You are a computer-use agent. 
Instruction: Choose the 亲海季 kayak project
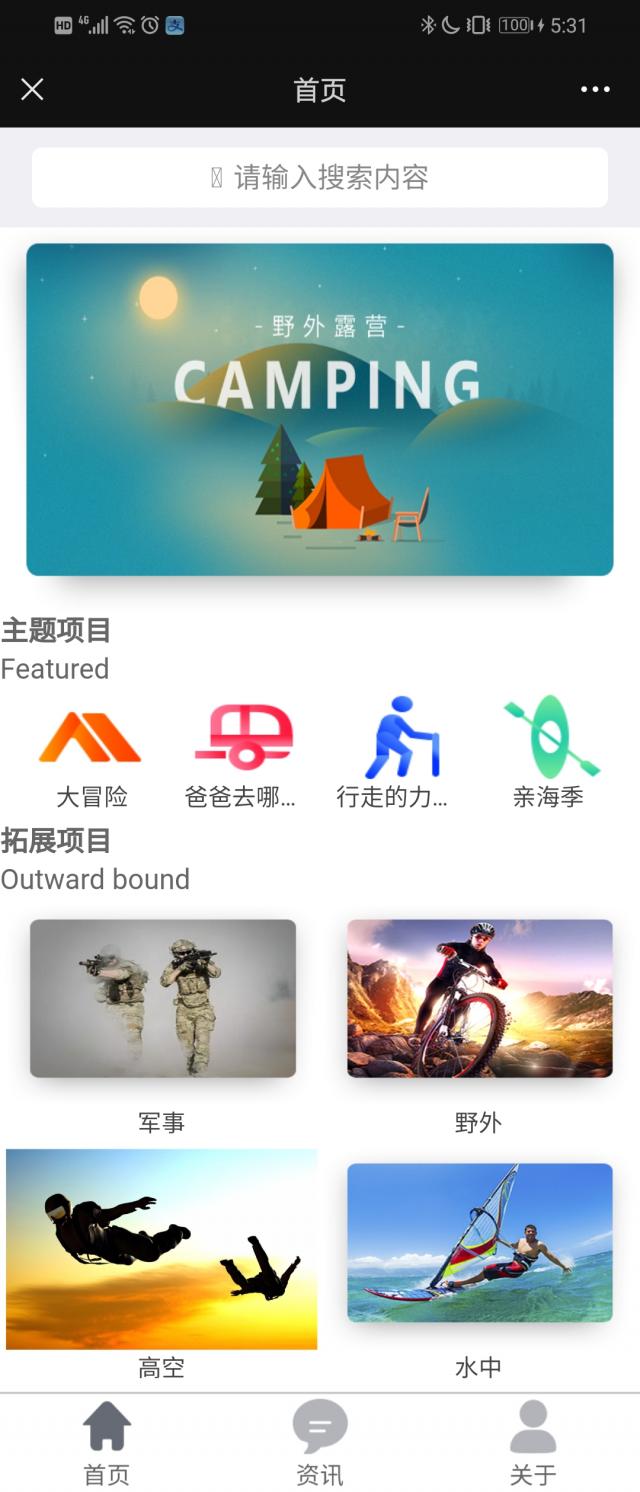(549, 753)
